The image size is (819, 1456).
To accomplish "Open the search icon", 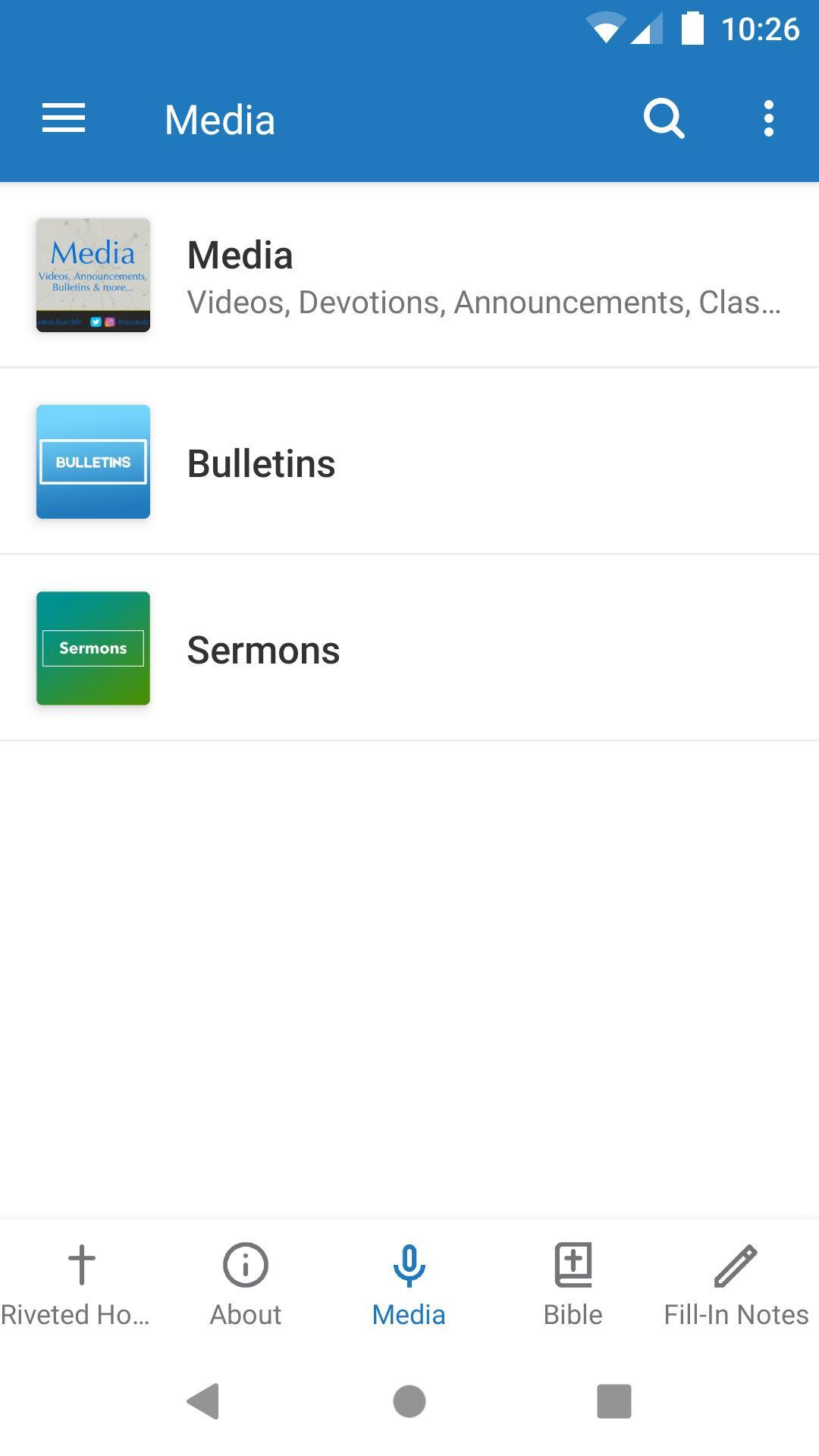I will tap(664, 119).
